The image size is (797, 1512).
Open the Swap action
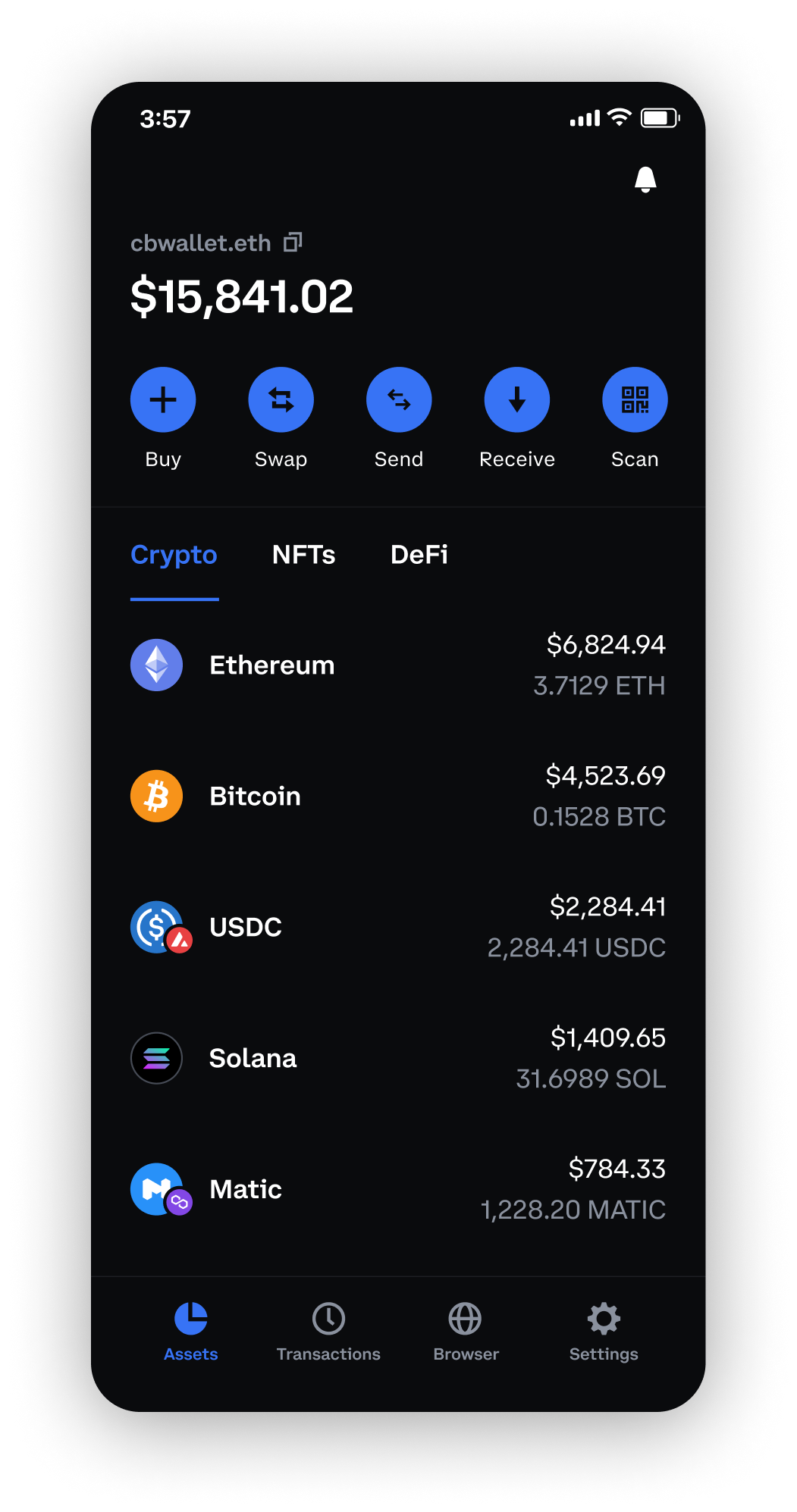281,399
